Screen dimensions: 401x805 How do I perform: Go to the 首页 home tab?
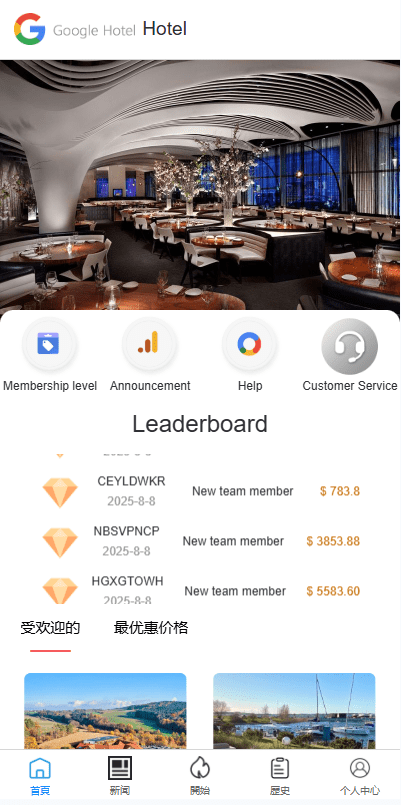click(x=40, y=776)
